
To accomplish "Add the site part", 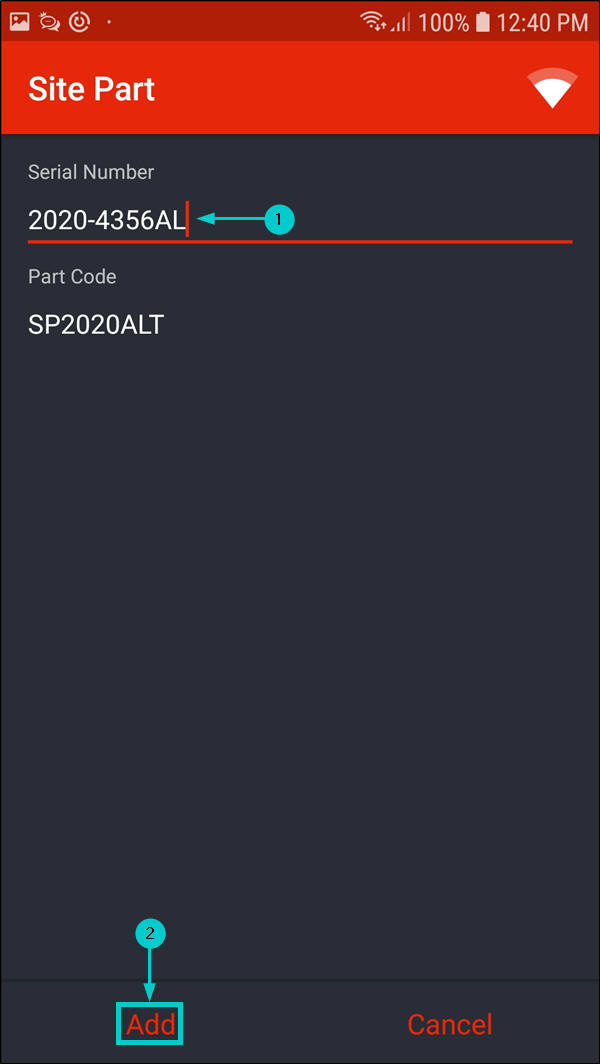I will pos(151,1025).
